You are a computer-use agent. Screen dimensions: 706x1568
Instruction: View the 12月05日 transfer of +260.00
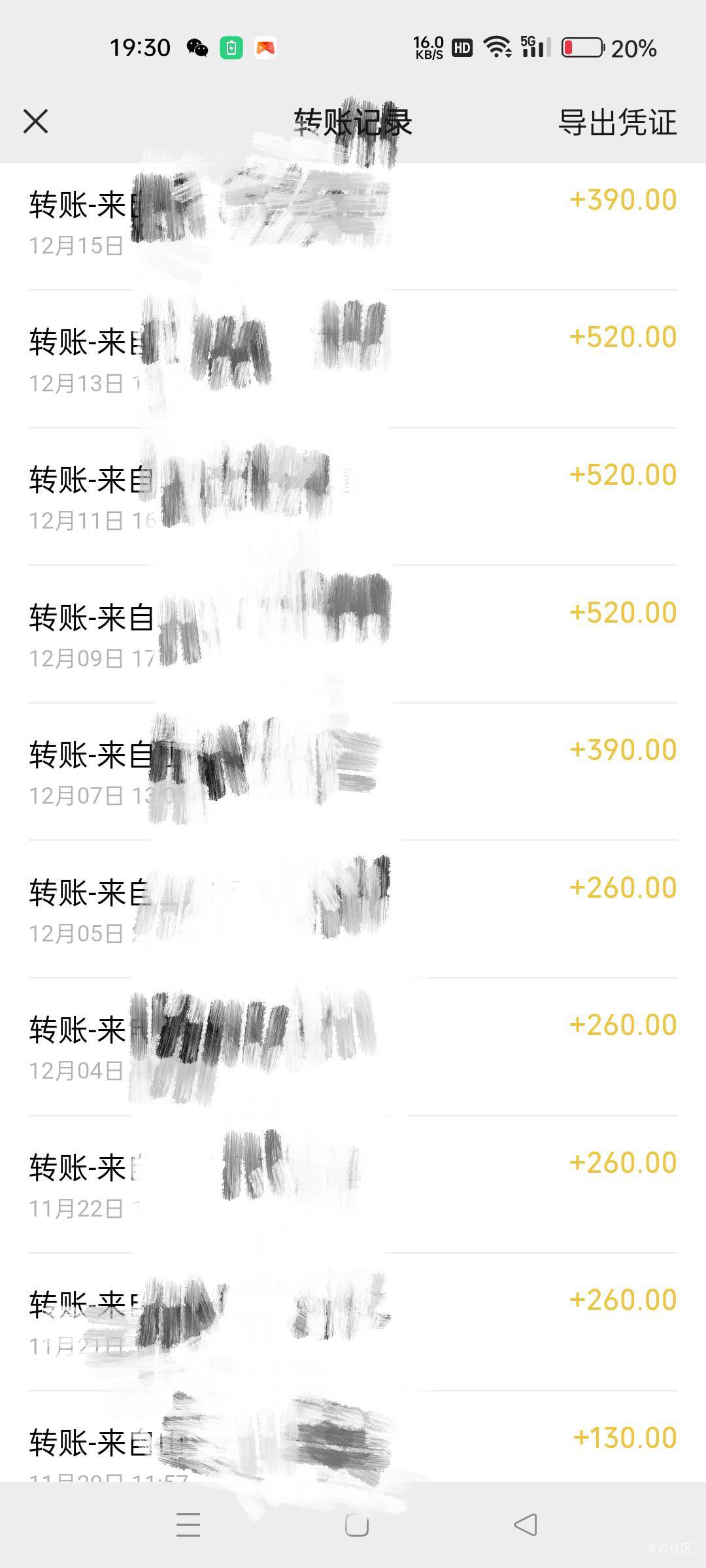353,909
